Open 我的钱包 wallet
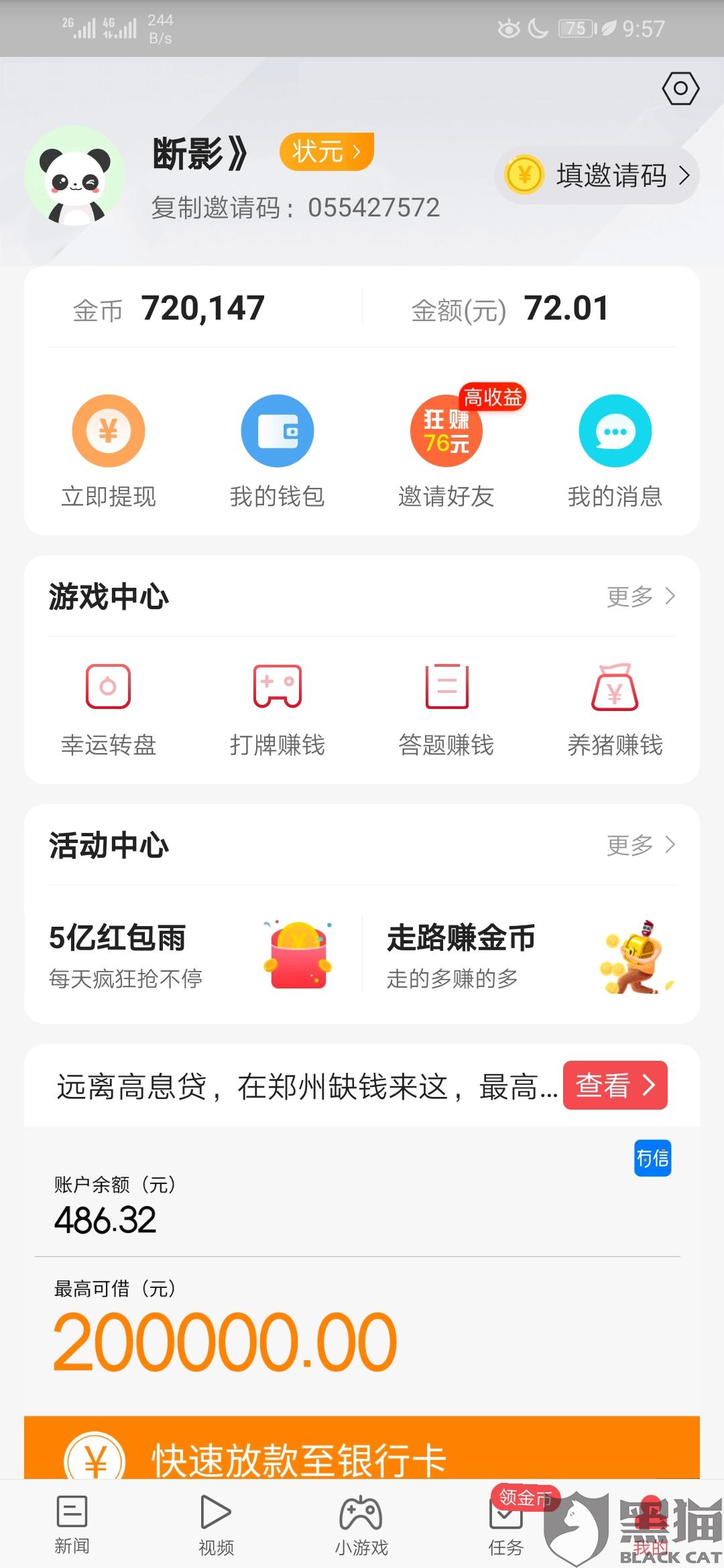 [x=278, y=450]
